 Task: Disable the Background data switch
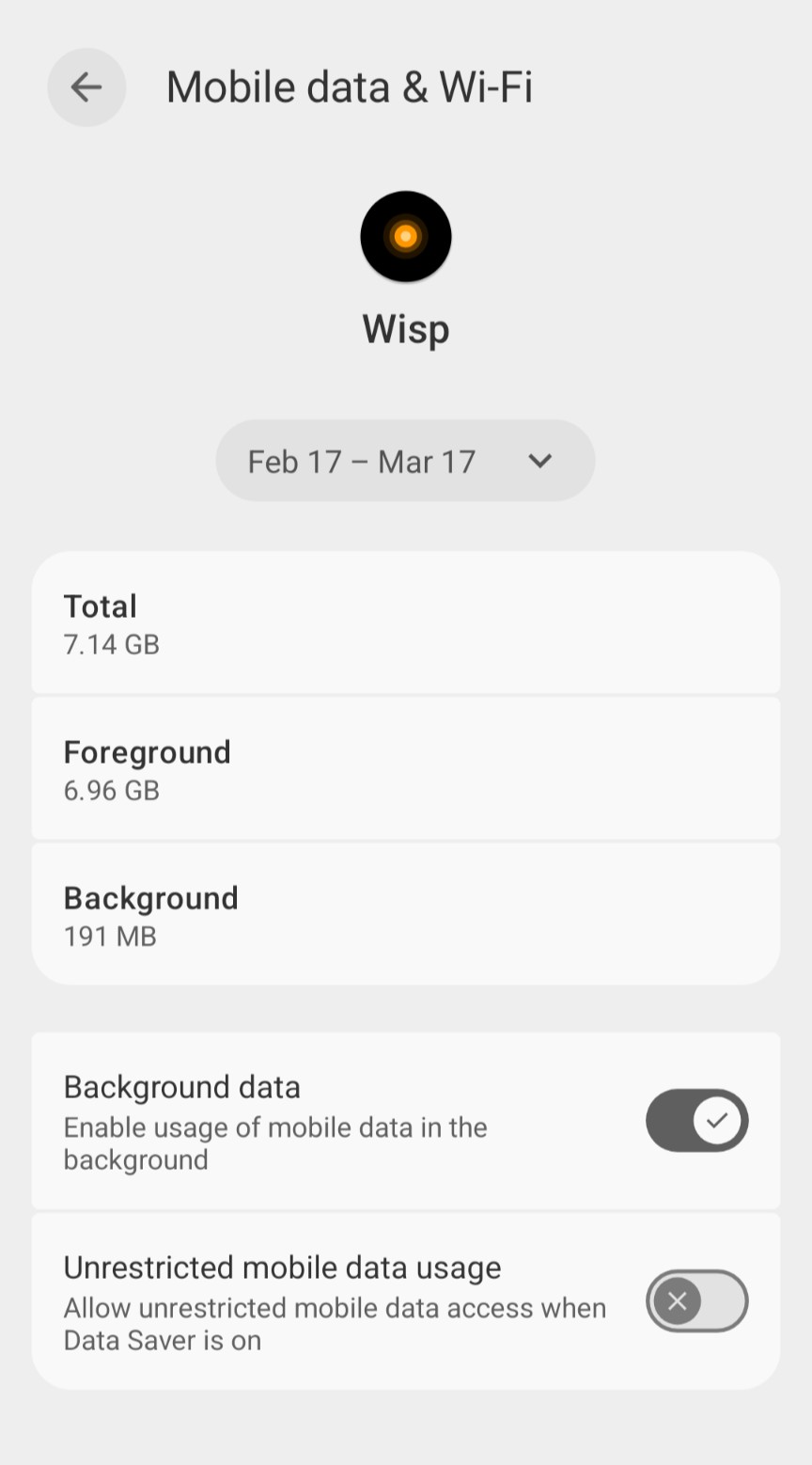(696, 1120)
